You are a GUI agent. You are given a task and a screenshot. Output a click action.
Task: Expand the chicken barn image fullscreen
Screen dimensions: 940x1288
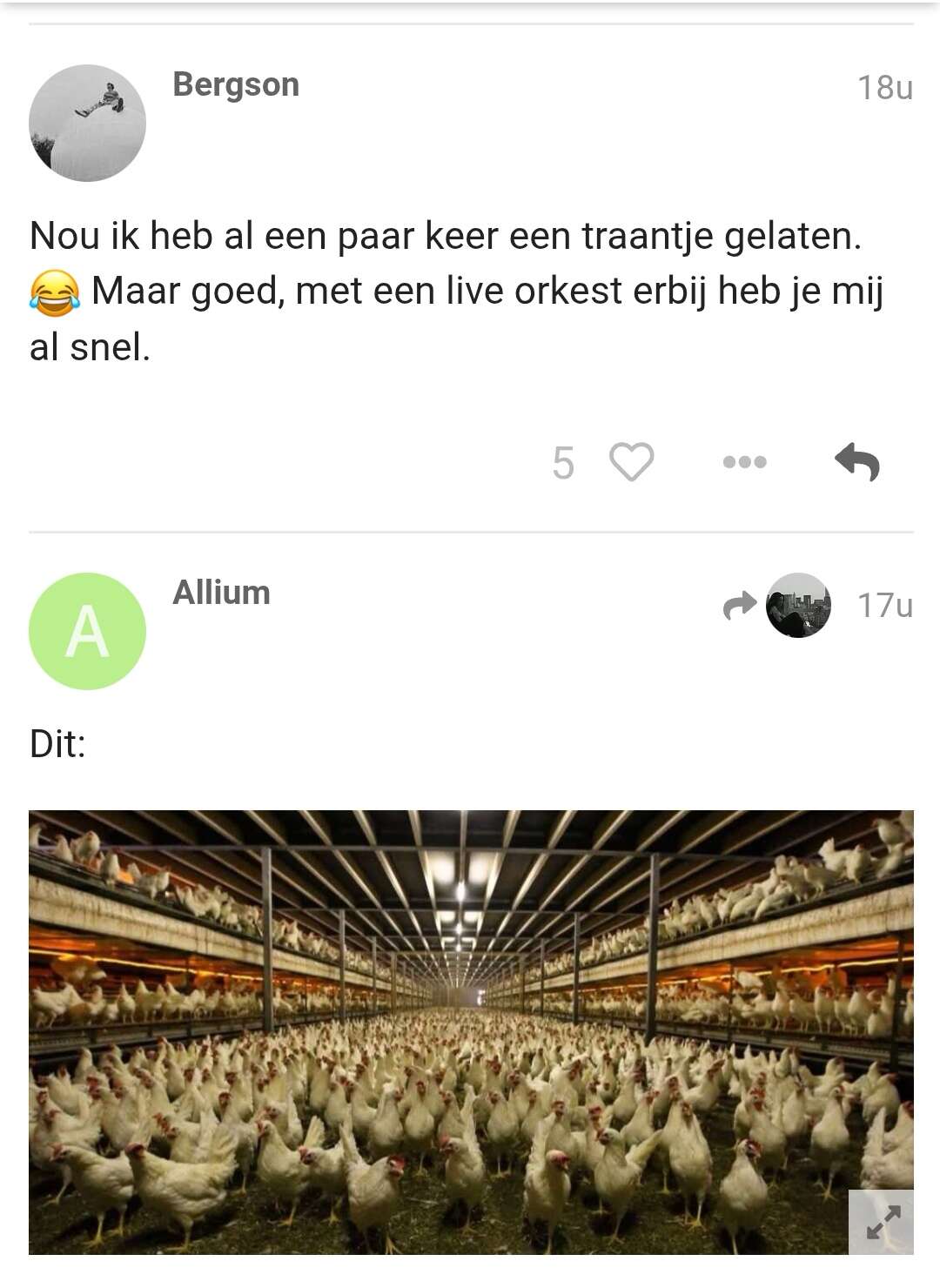882,1223
